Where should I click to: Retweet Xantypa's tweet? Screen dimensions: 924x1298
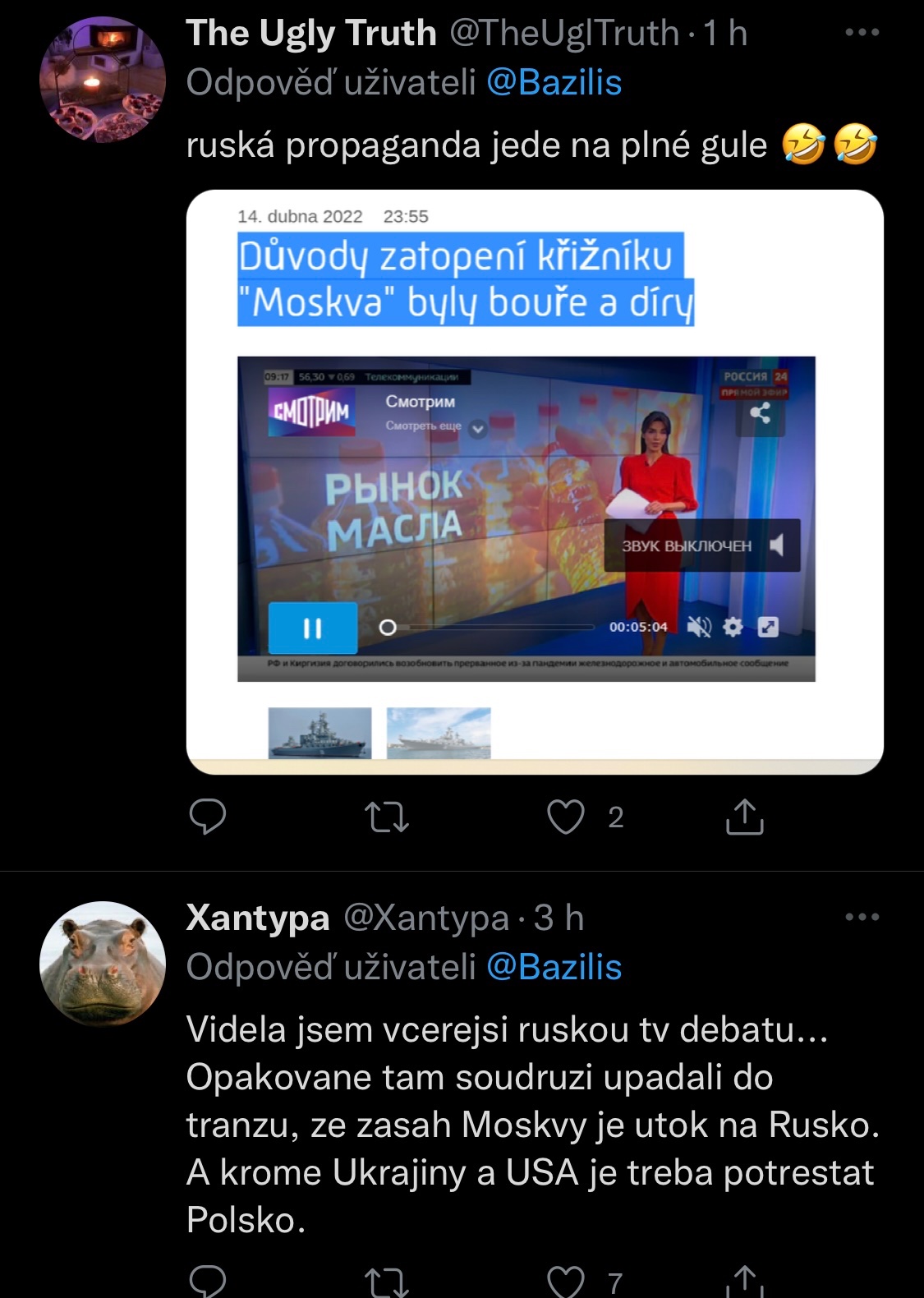386,1282
